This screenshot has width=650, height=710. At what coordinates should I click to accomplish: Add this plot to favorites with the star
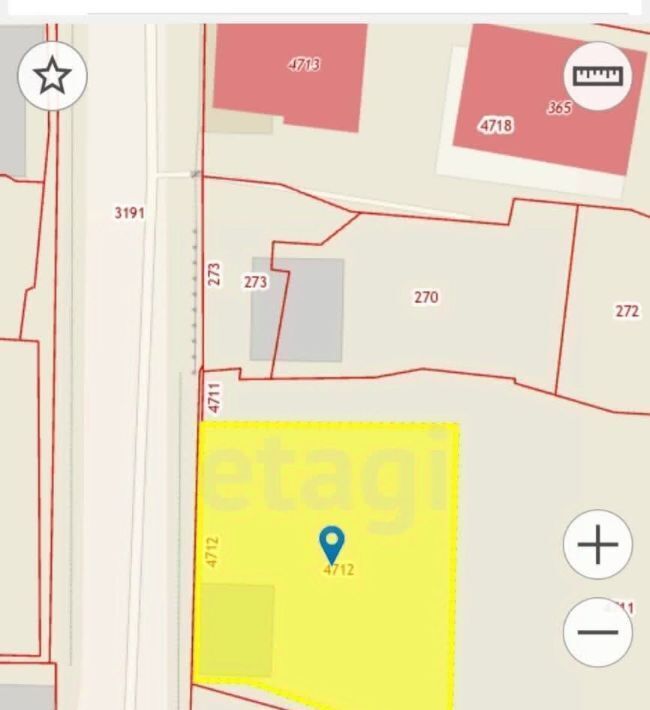(x=52, y=75)
